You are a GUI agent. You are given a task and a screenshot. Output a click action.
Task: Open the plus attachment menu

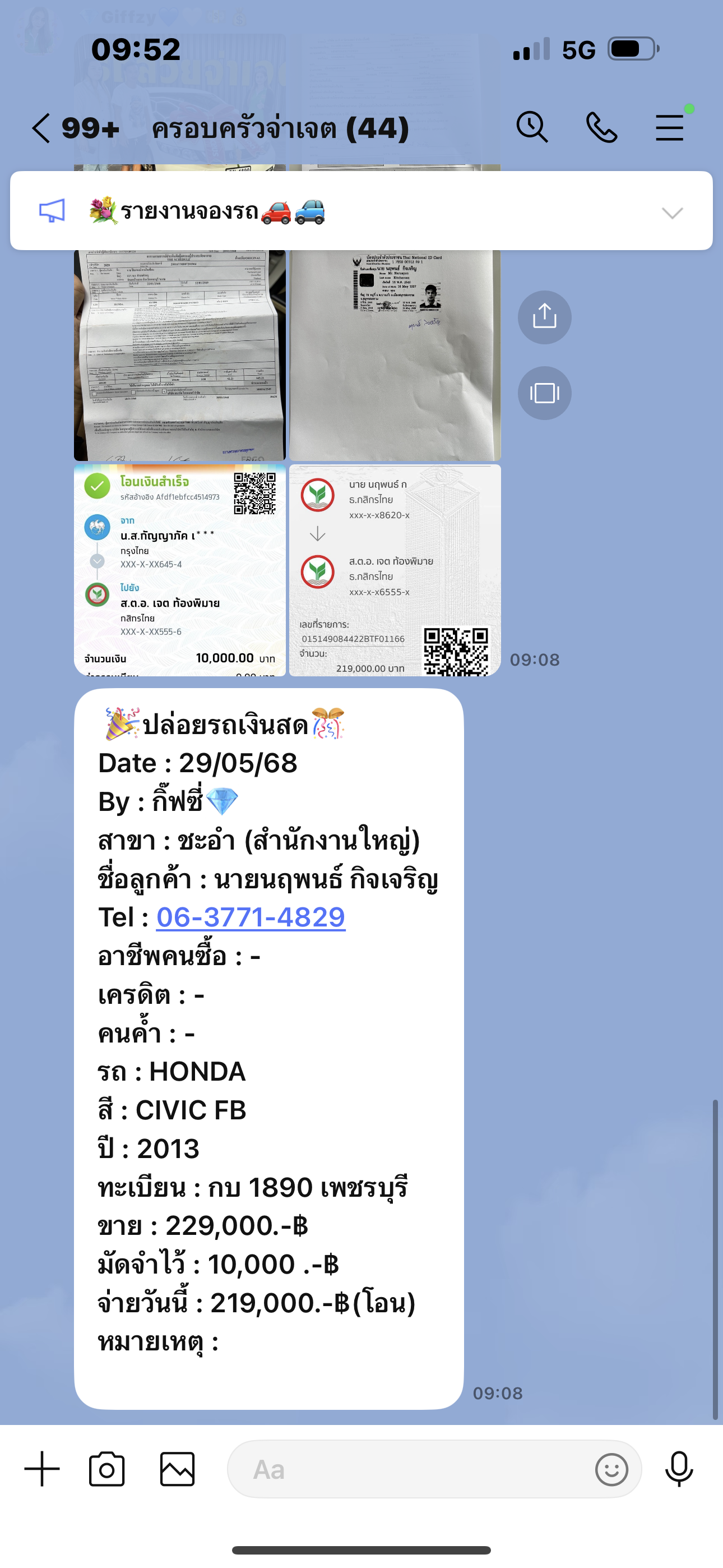coord(42,1469)
